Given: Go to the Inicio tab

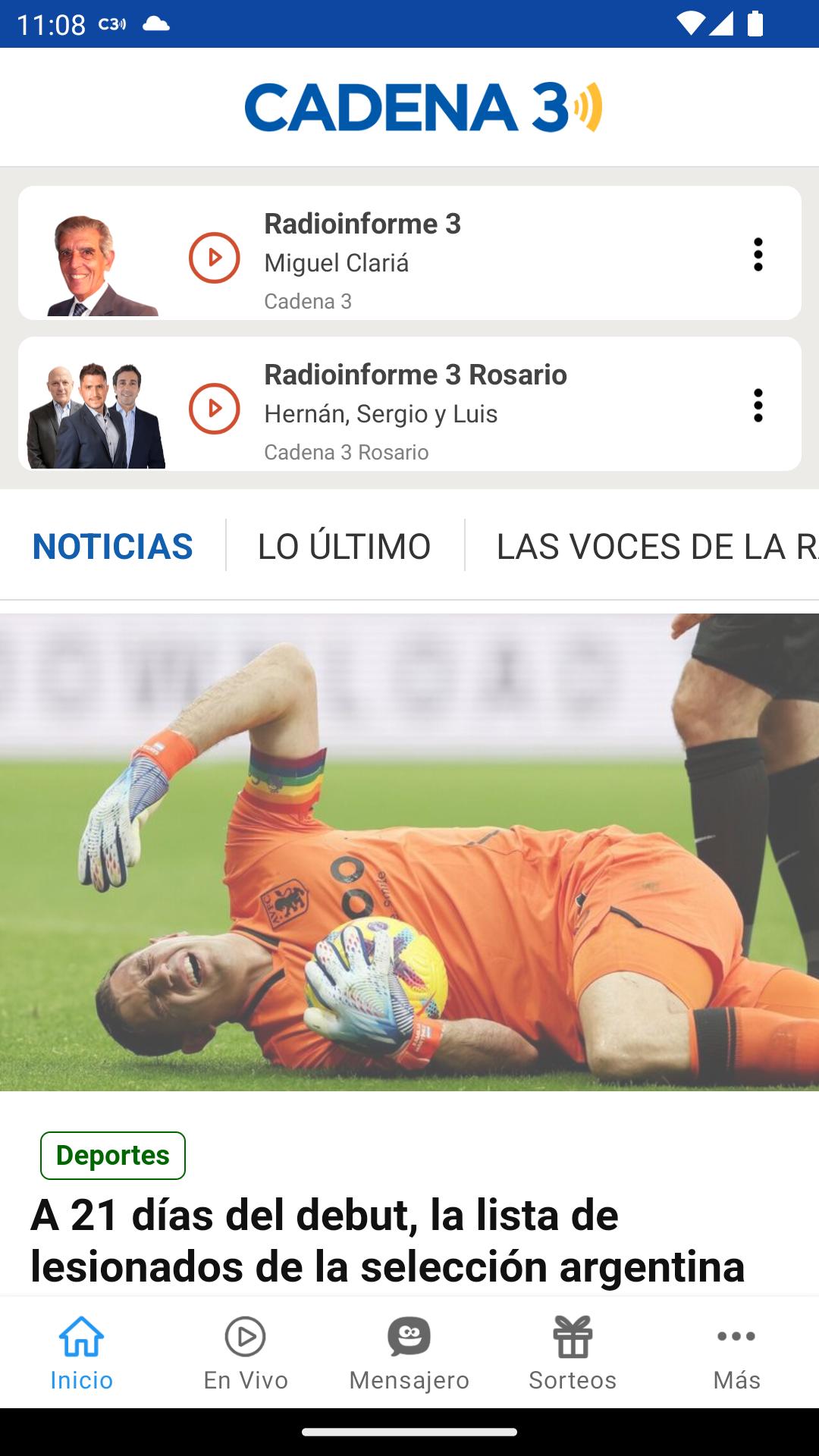Looking at the screenshot, I should [x=82, y=1353].
